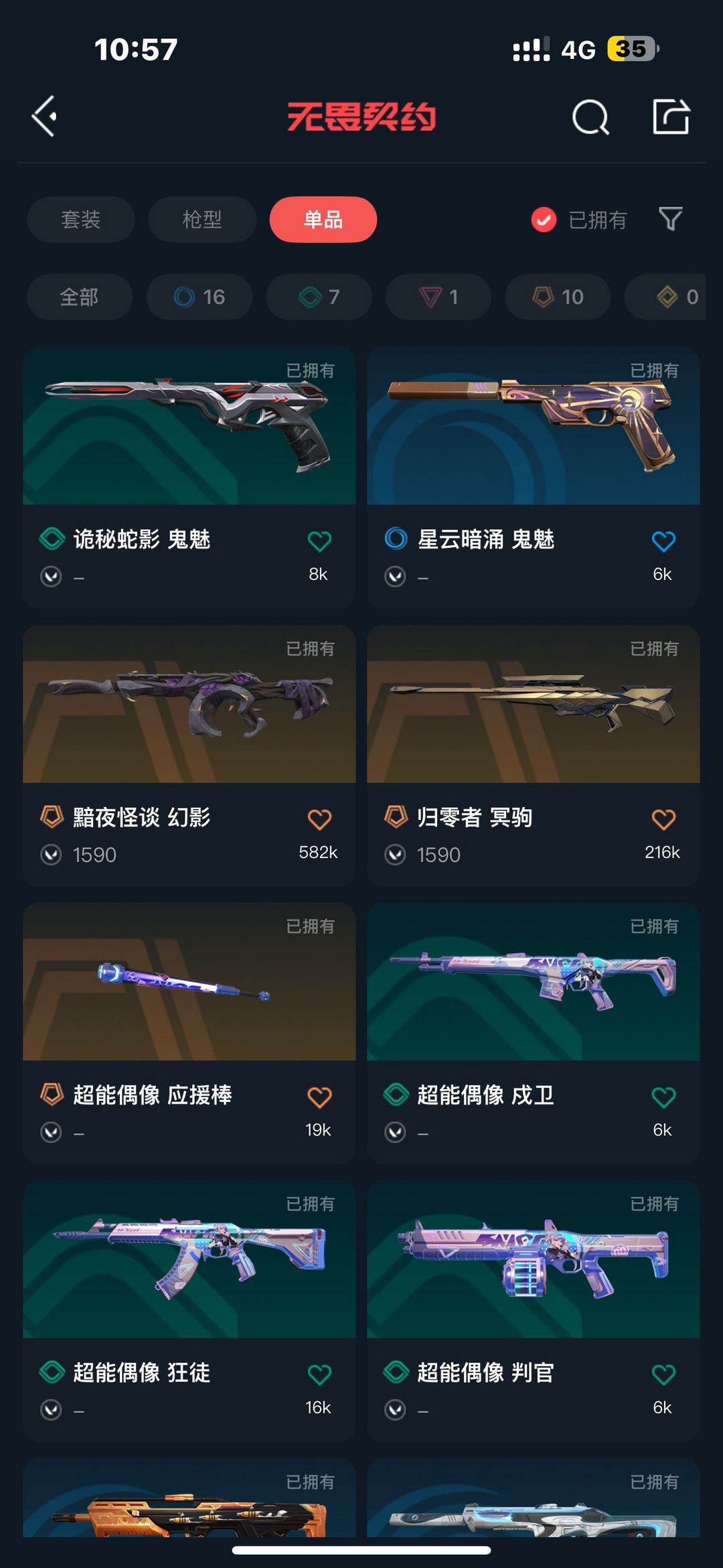This screenshot has height=1568, width=723.
Task: Select the 单品 tab
Action: (323, 219)
